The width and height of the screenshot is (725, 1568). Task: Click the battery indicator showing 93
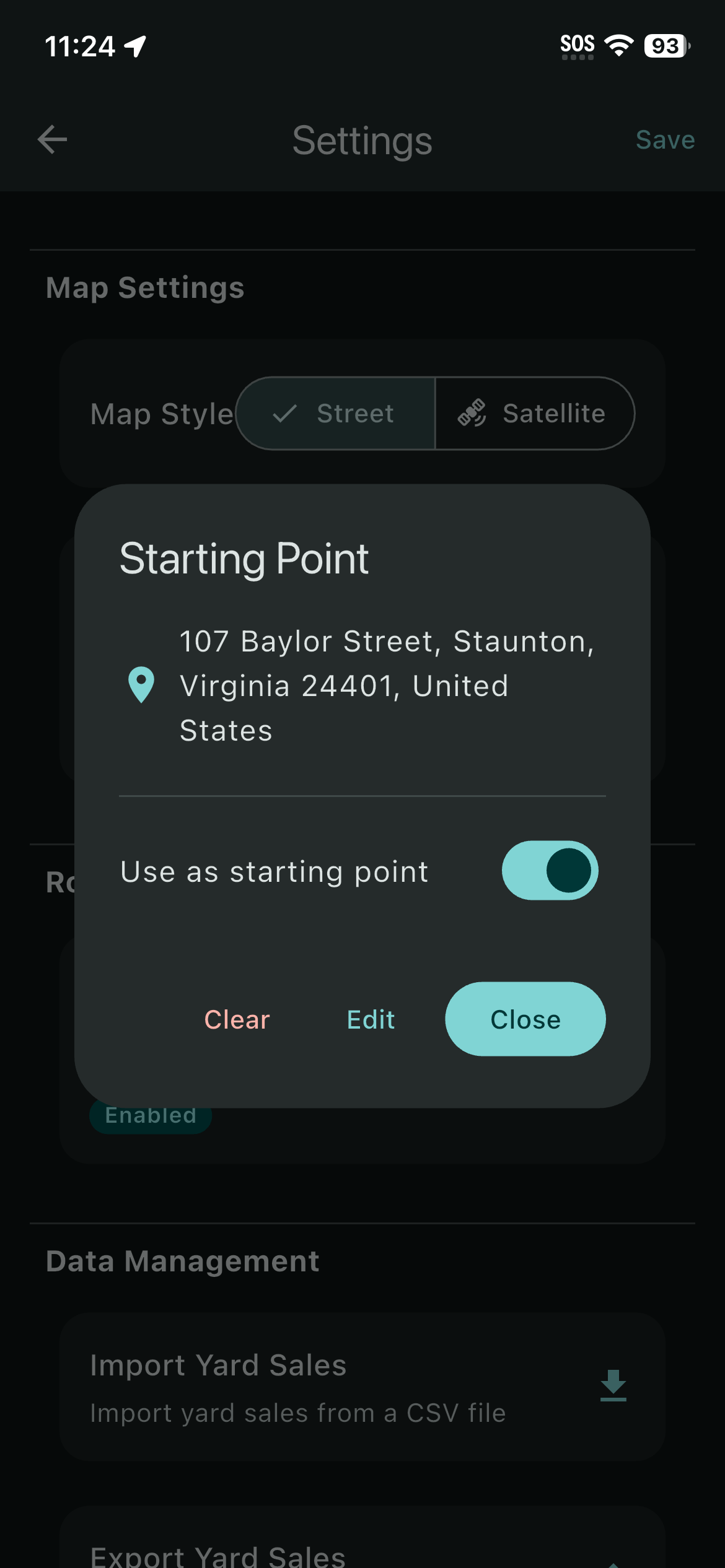(x=667, y=45)
